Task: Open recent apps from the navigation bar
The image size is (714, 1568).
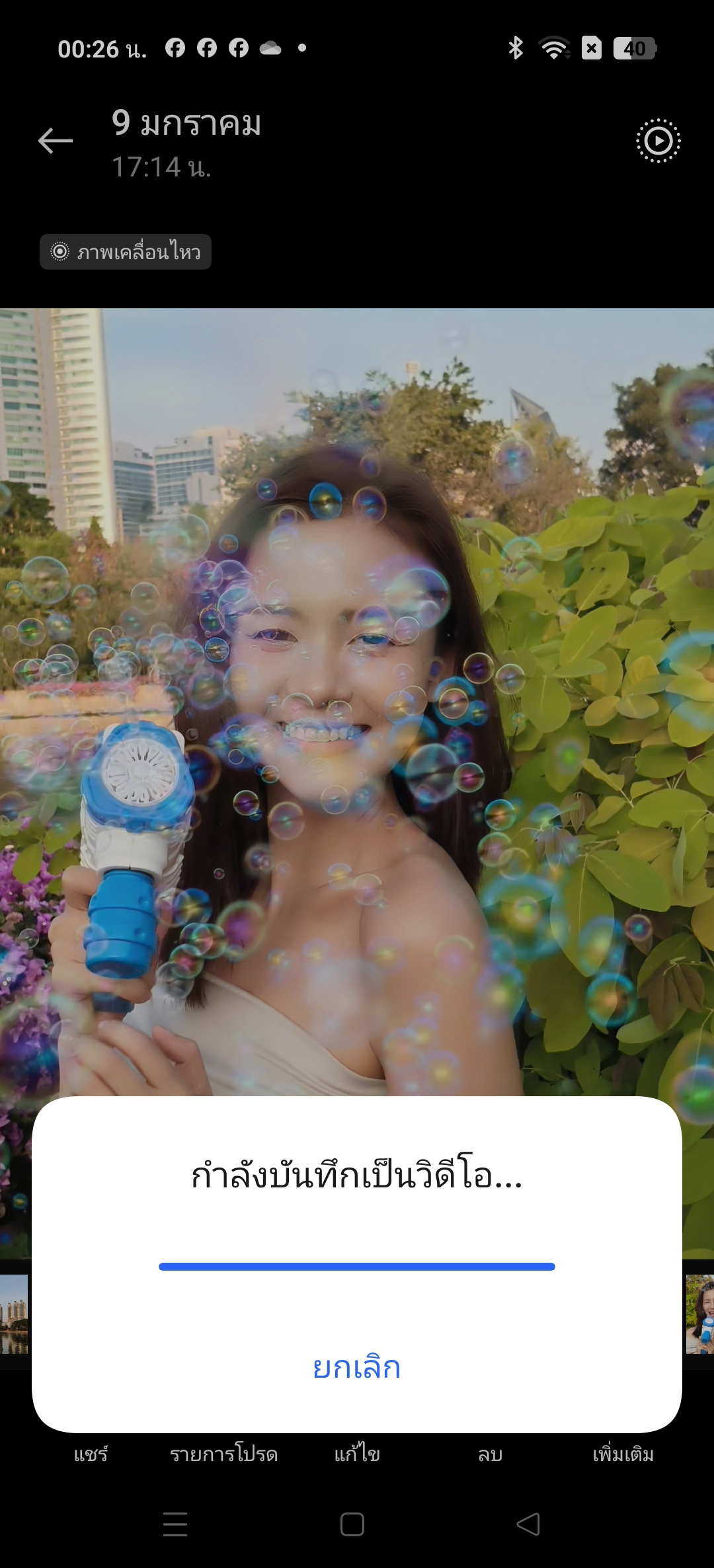Action: click(175, 1524)
